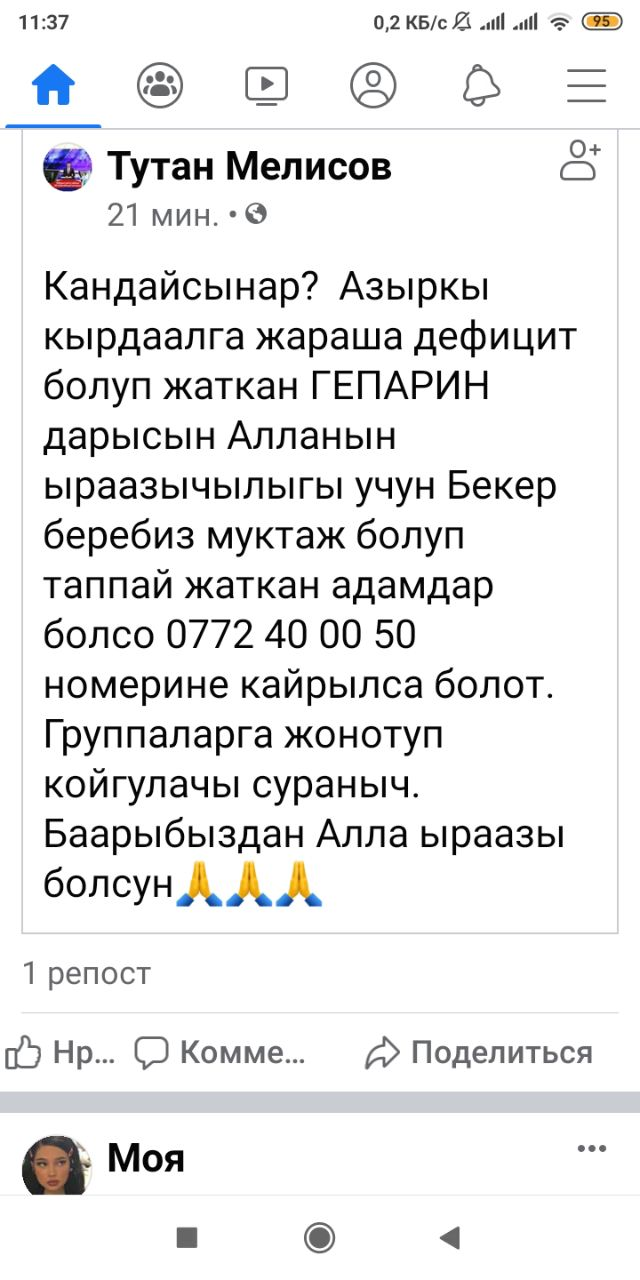
Task: Comment on Тутан Мелисов's post
Action: click(220, 1052)
